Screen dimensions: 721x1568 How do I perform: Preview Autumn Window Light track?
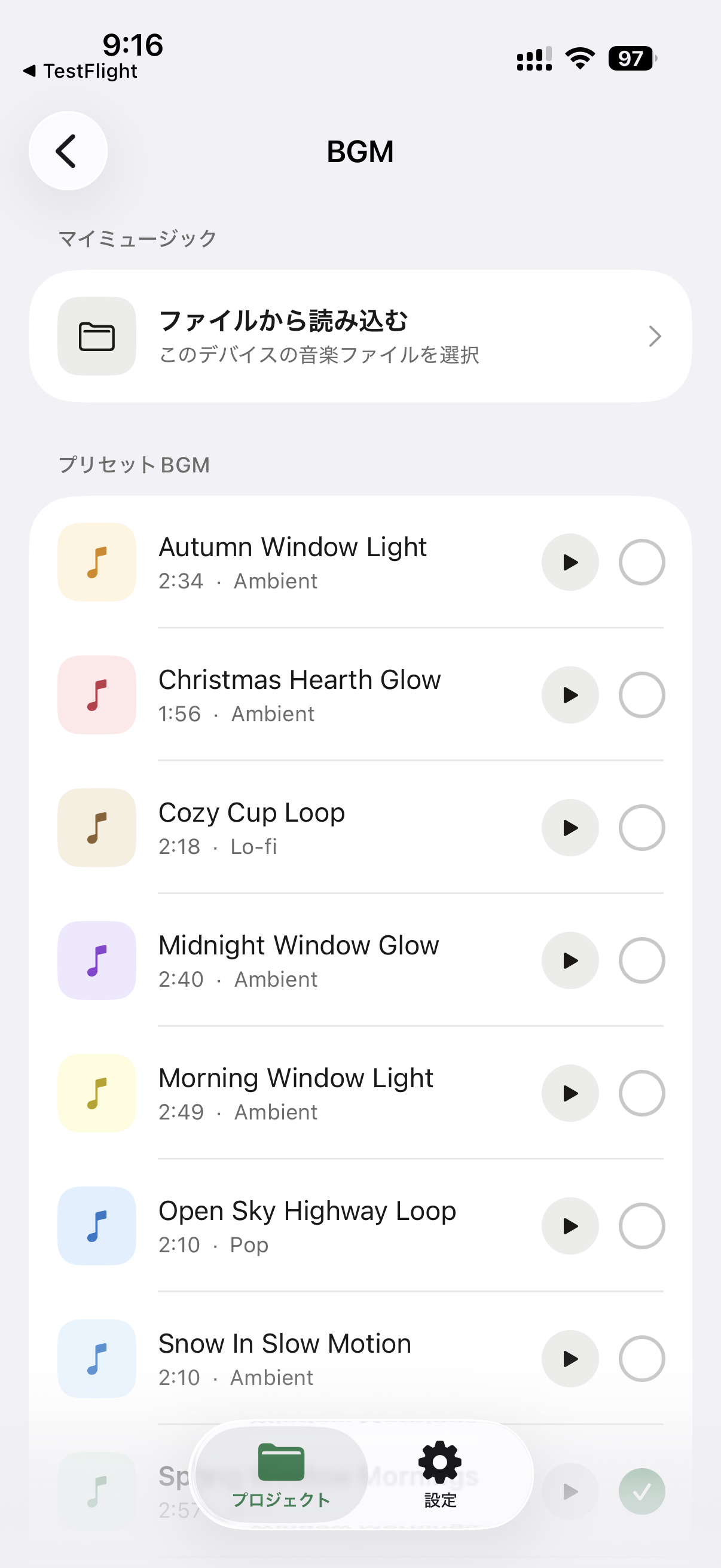pos(570,562)
